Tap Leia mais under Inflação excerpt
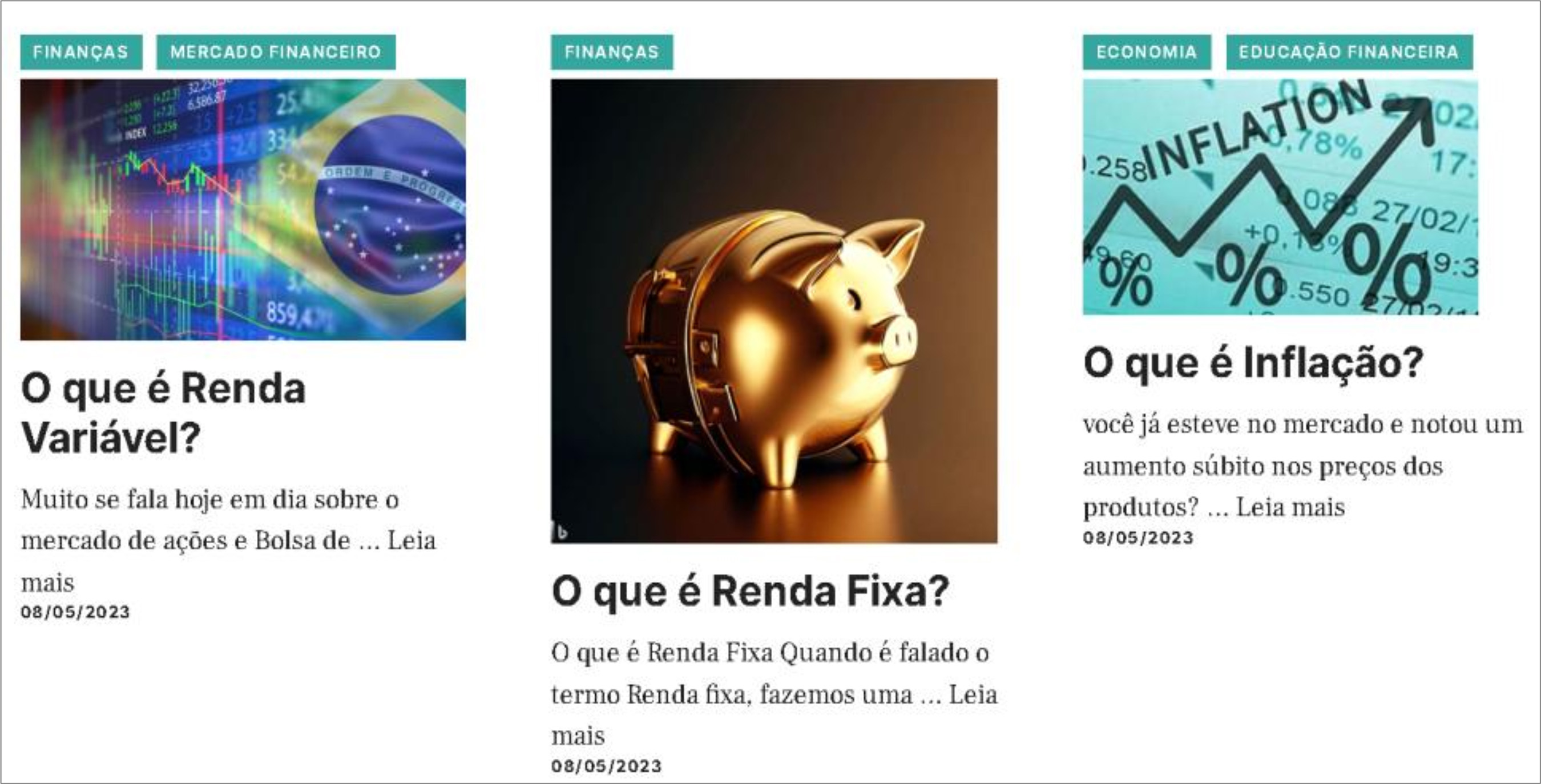Screen dimensions: 1541x784 tap(1290, 508)
